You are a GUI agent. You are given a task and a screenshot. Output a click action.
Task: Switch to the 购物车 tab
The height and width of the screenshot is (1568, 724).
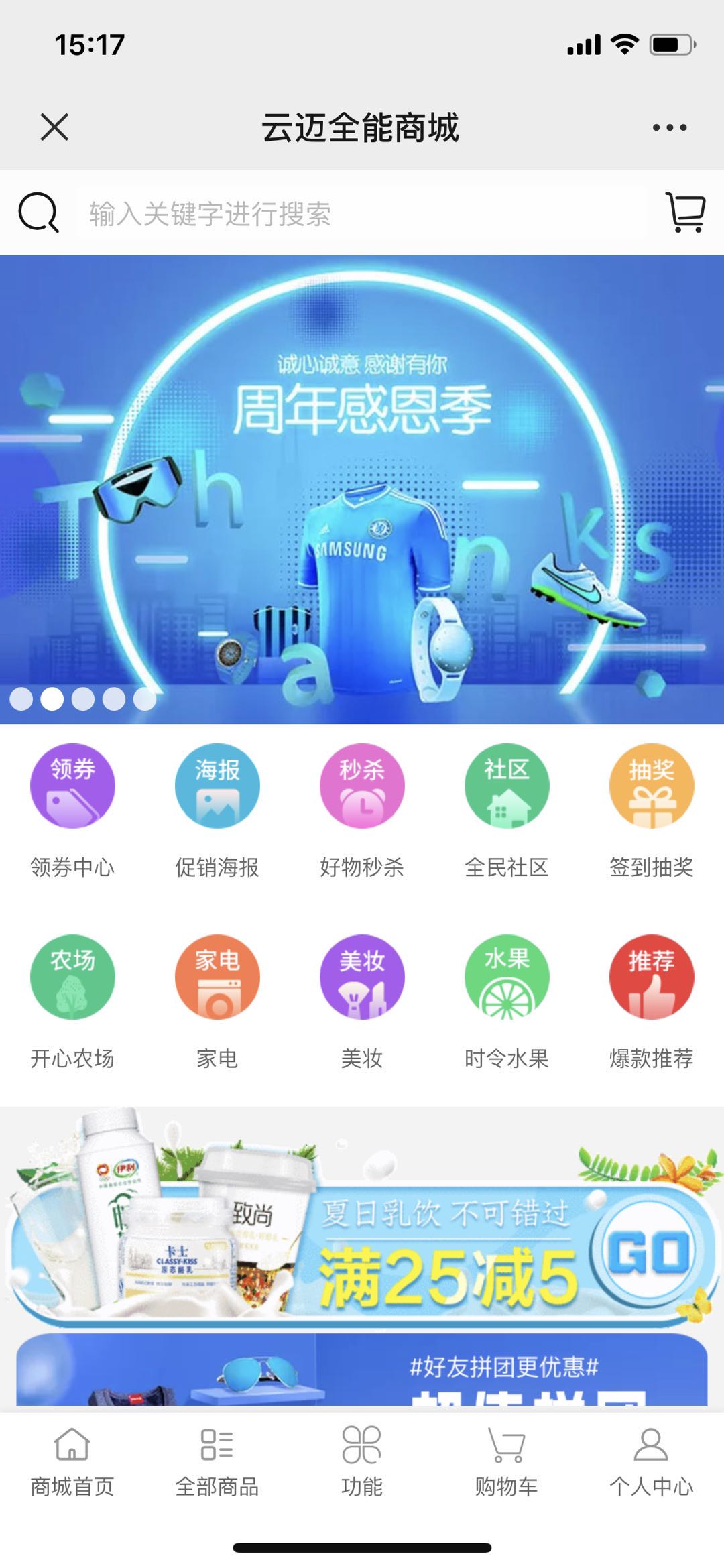point(507,1462)
